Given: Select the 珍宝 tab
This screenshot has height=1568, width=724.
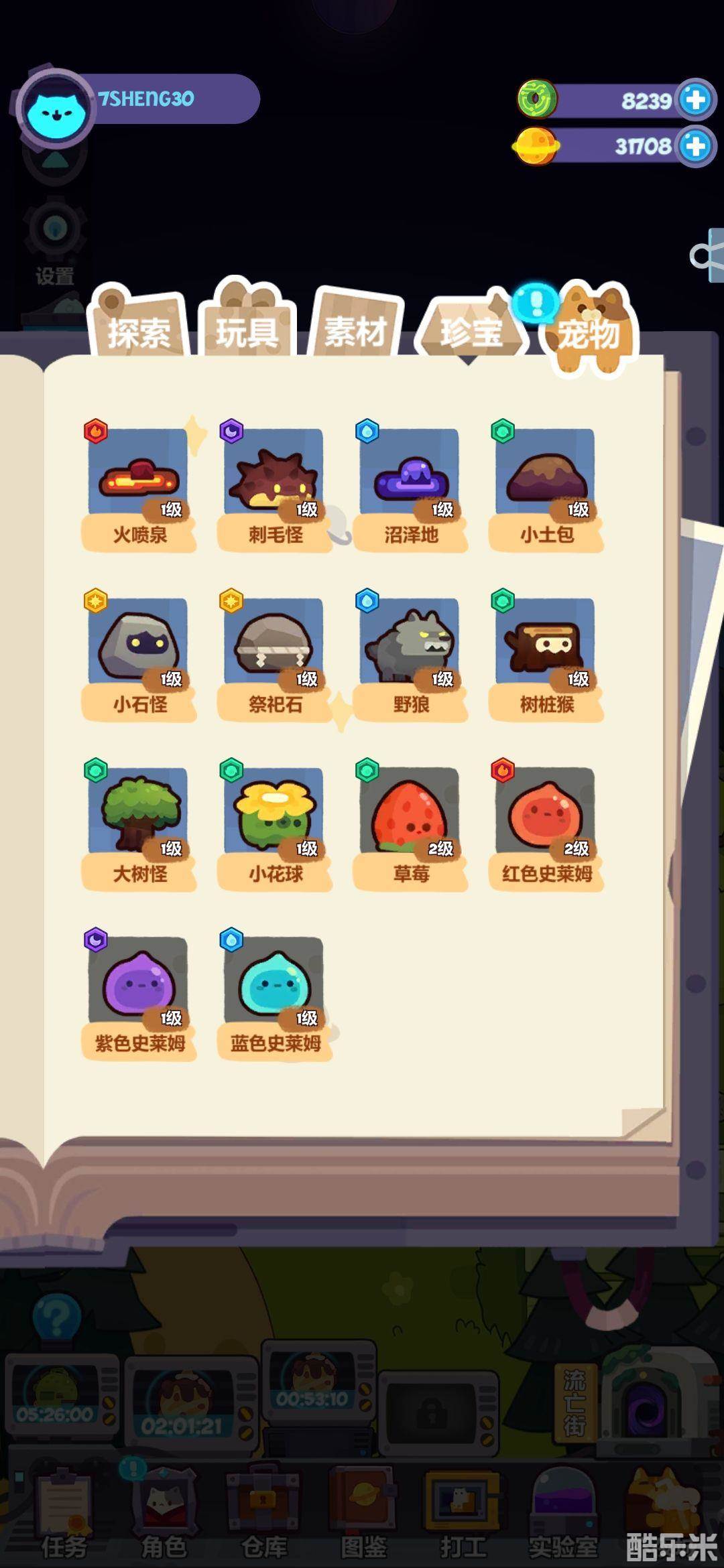Looking at the screenshot, I should tap(471, 331).
